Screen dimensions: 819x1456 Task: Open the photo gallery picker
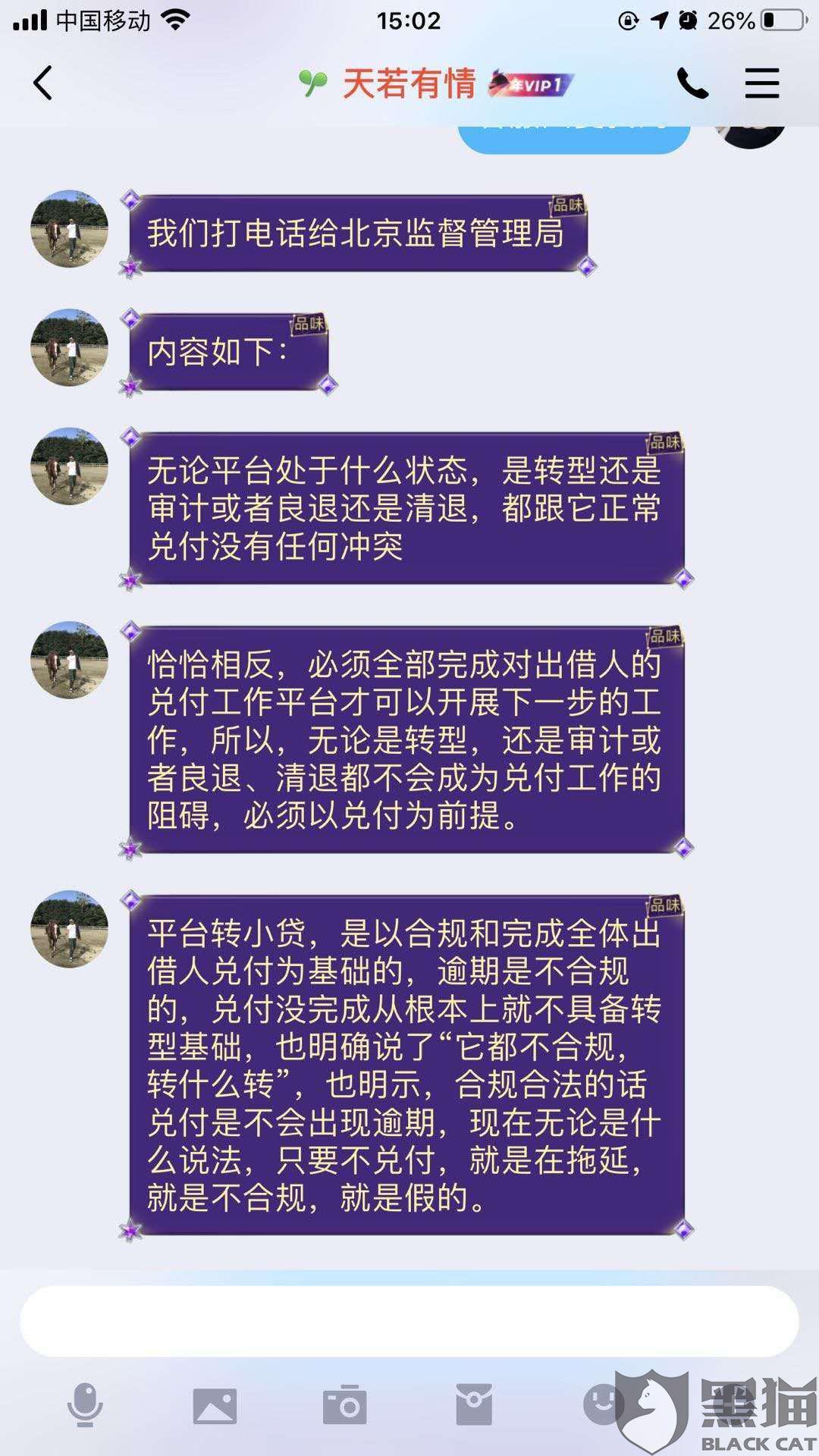[x=215, y=1406]
